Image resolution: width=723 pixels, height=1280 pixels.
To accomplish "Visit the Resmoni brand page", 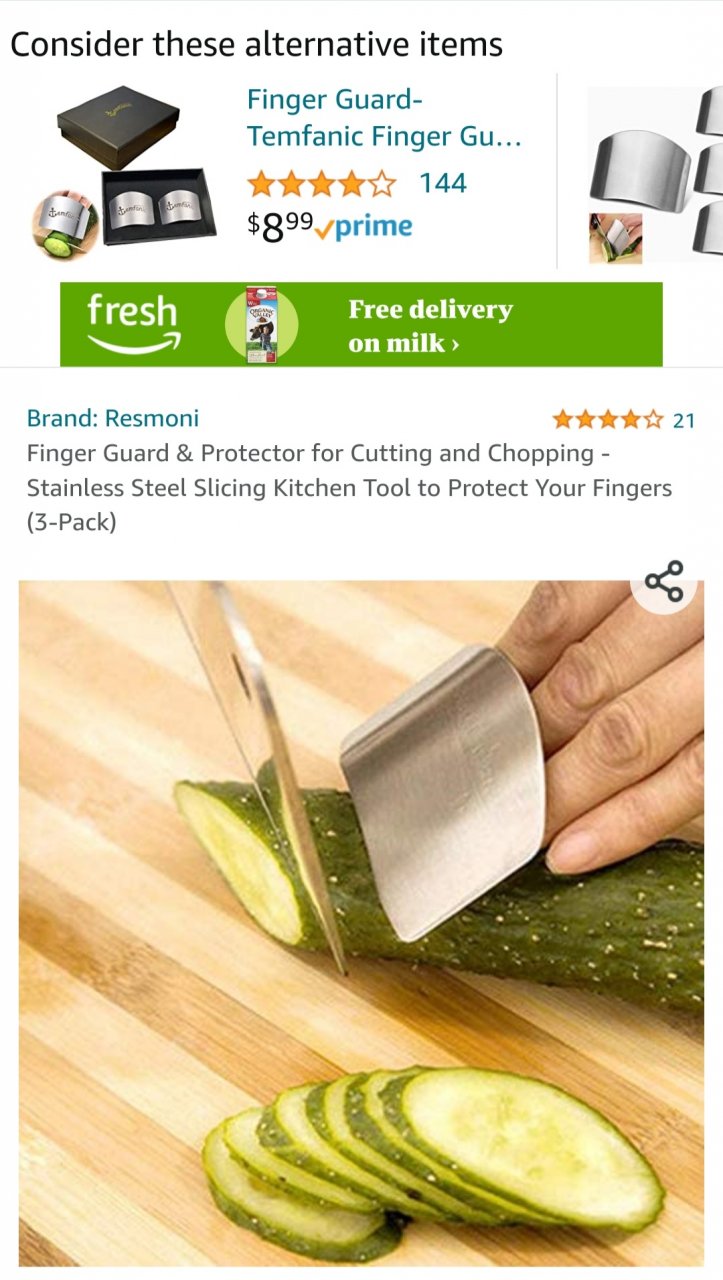I will pos(113,418).
